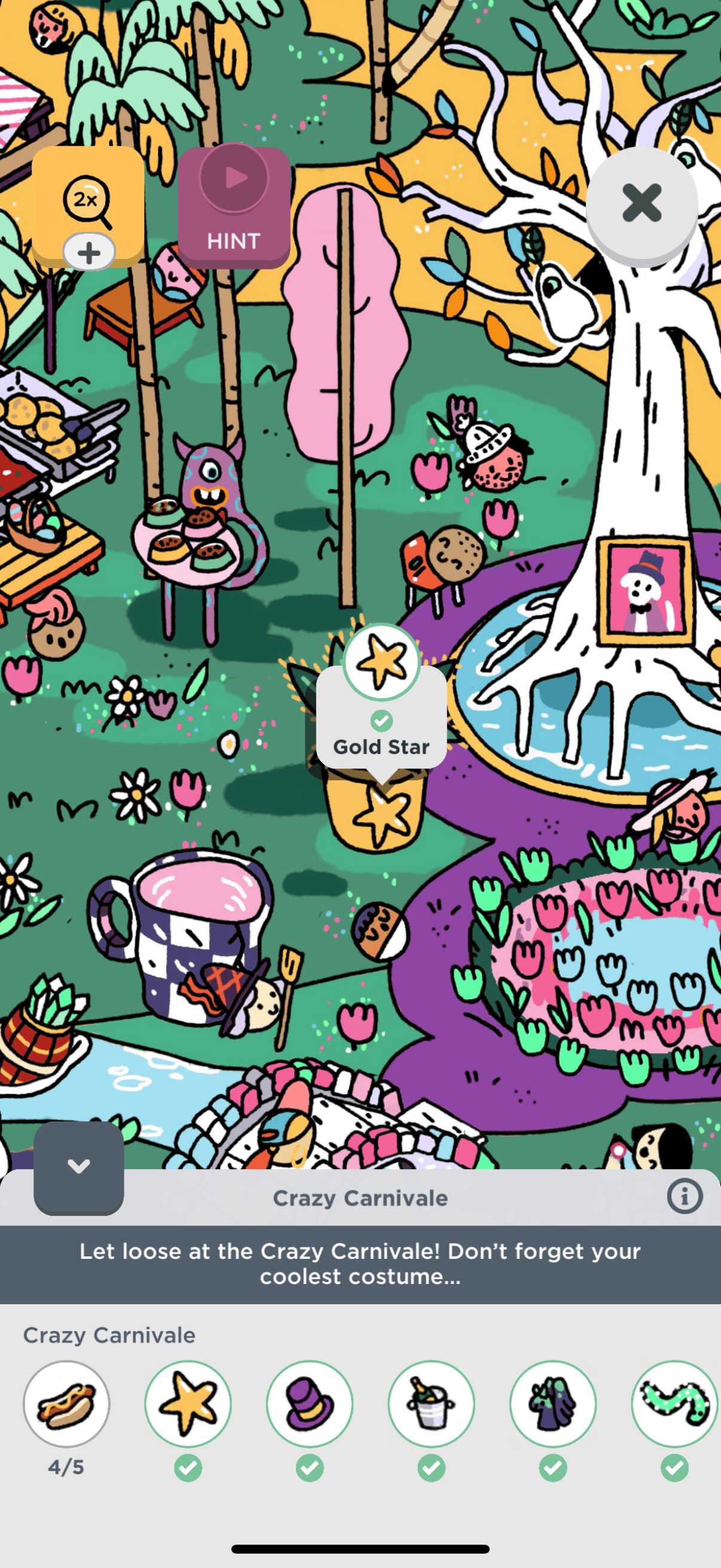Close the hidden object scene

coord(641,203)
